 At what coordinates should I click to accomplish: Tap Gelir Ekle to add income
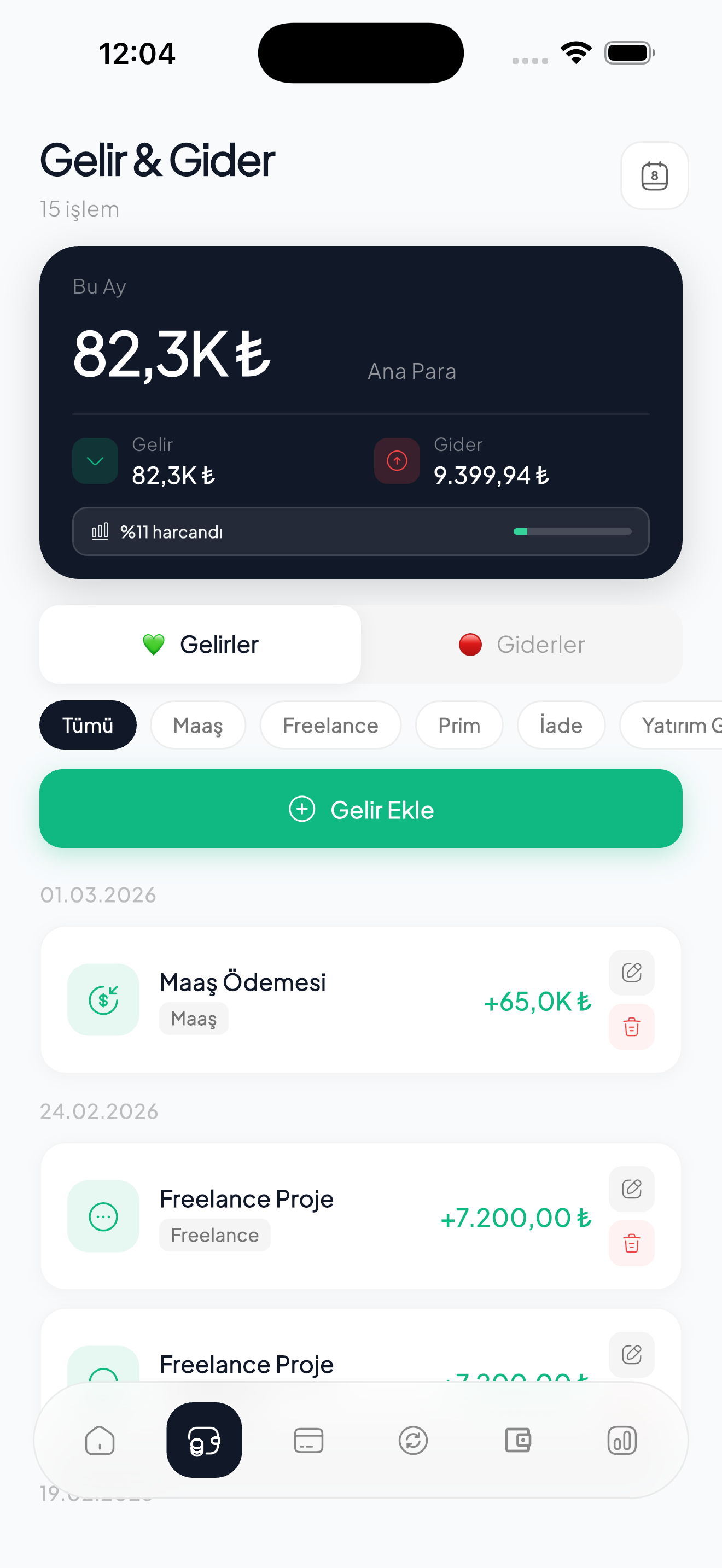[361, 809]
